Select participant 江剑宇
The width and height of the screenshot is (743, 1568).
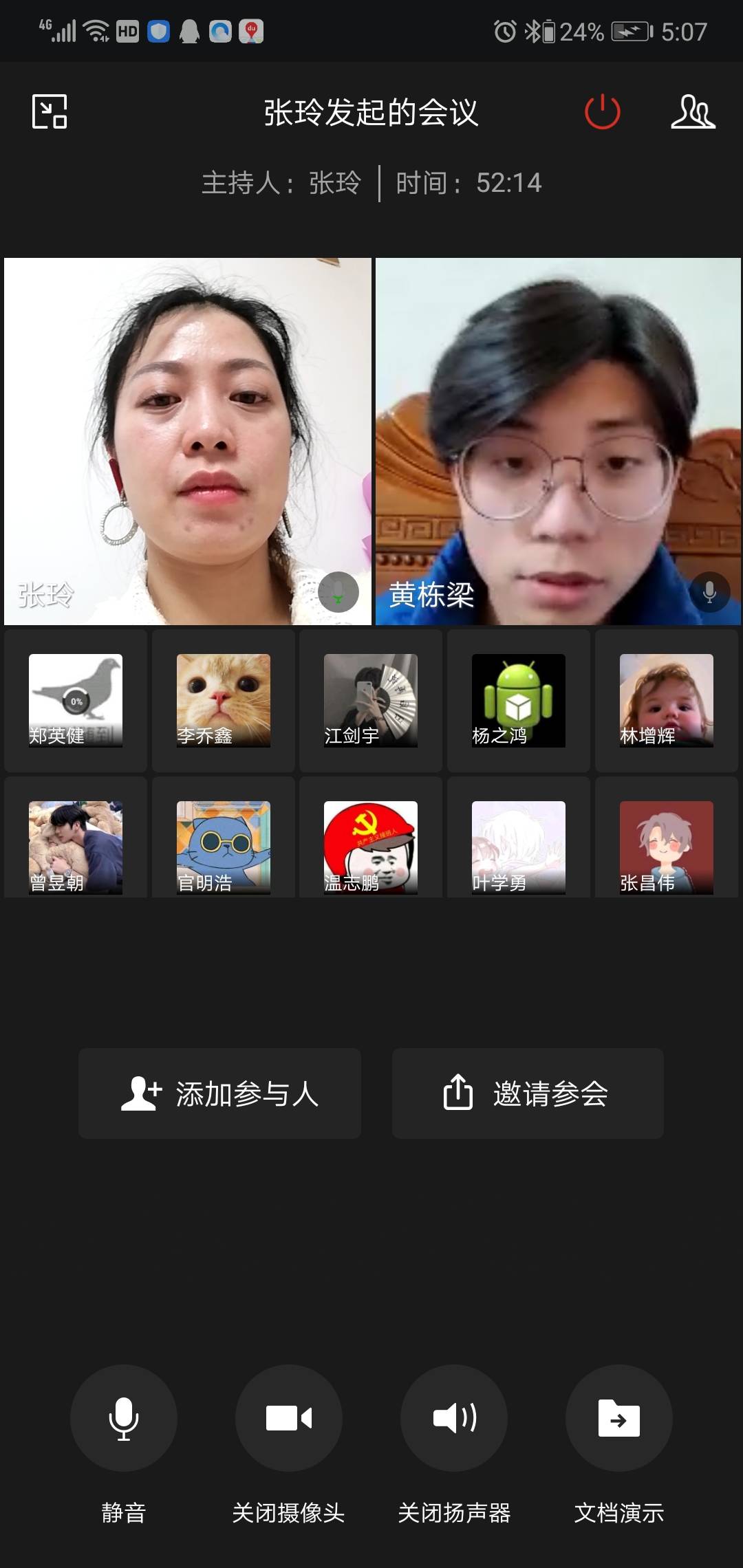(371, 700)
